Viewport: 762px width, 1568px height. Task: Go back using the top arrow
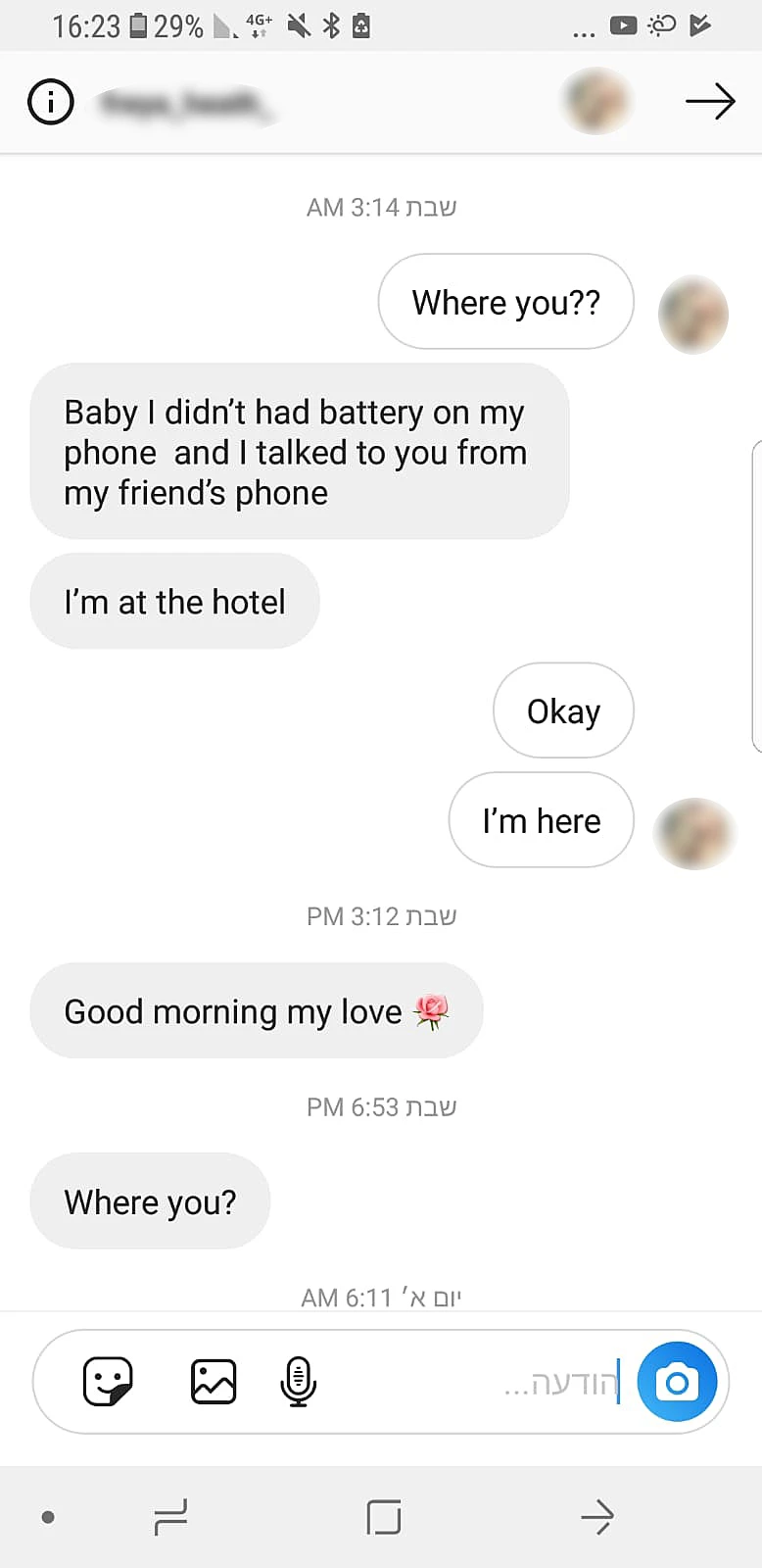(x=709, y=101)
